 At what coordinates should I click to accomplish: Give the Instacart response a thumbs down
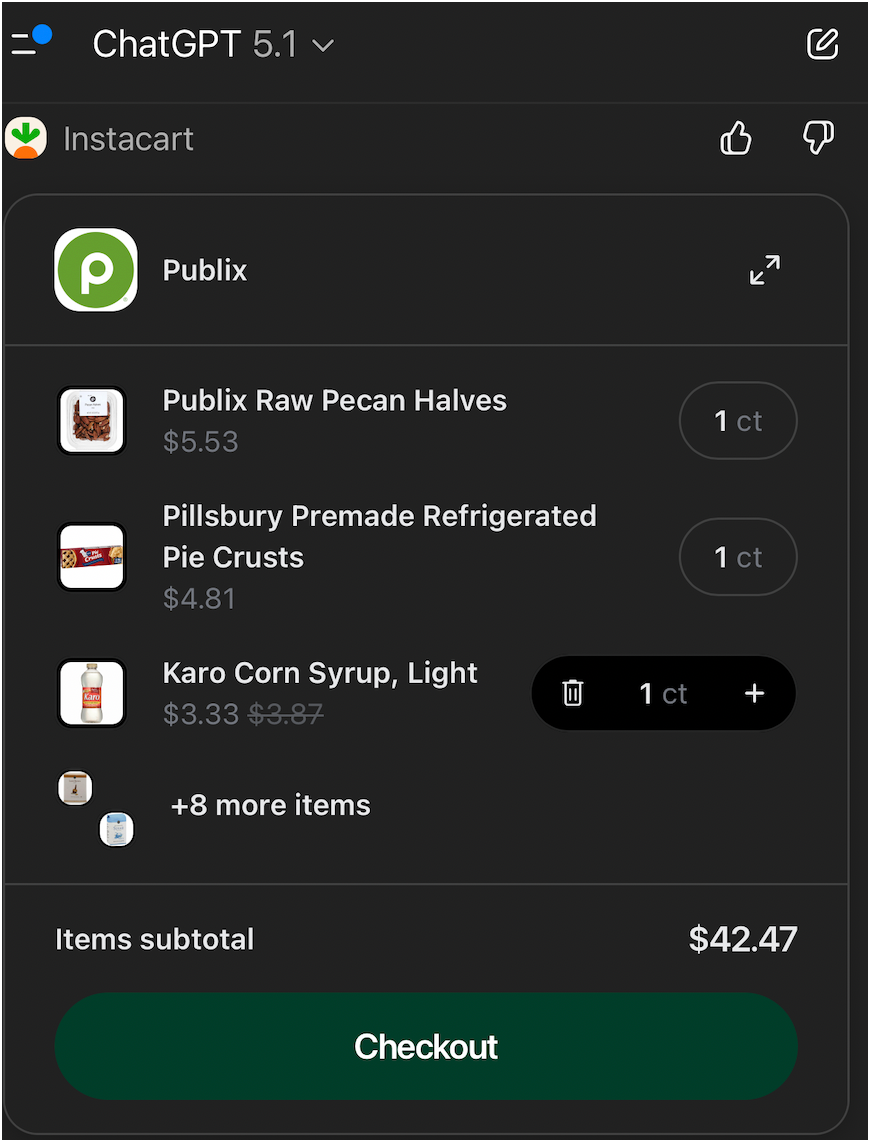pyautogui.click(x=818, y=138)
